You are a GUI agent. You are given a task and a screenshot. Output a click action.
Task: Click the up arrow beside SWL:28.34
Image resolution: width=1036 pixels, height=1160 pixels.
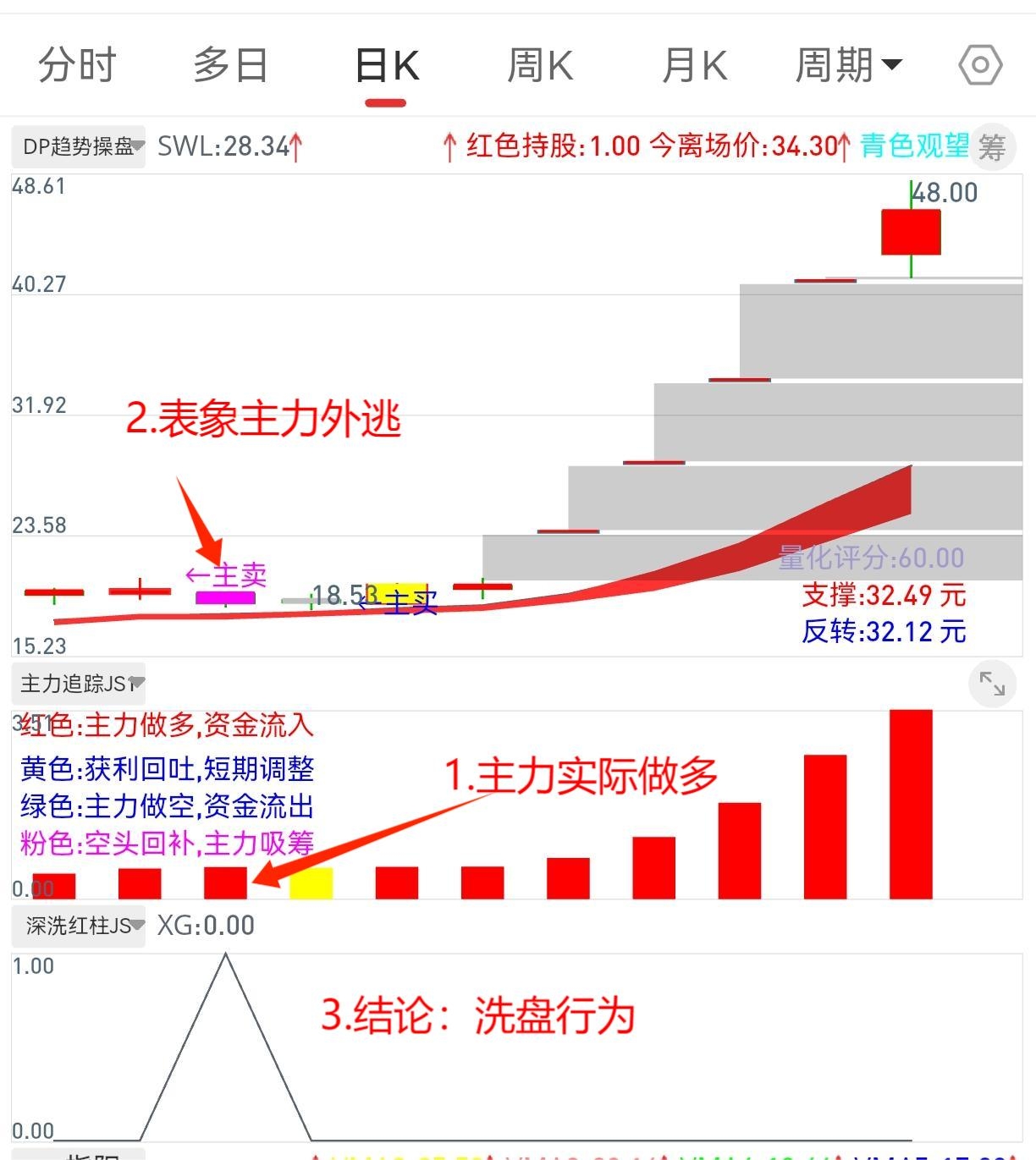(295, 146)
